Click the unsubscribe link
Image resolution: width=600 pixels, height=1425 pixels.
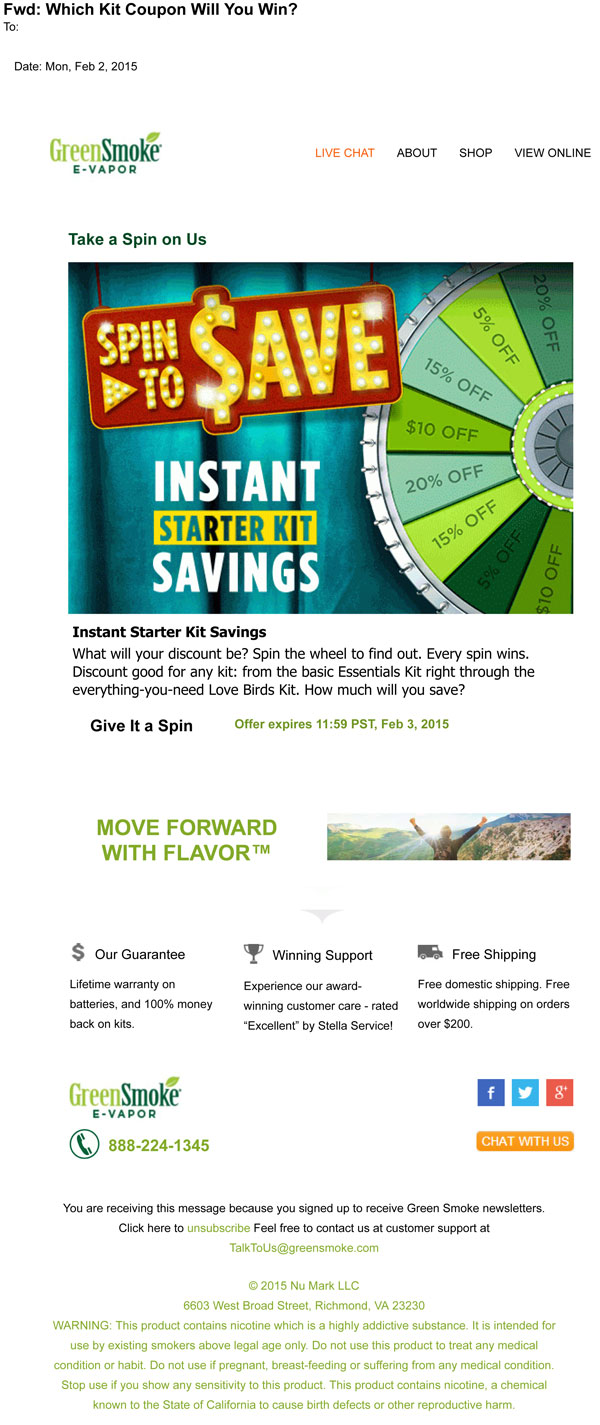tap(218, 1228)
